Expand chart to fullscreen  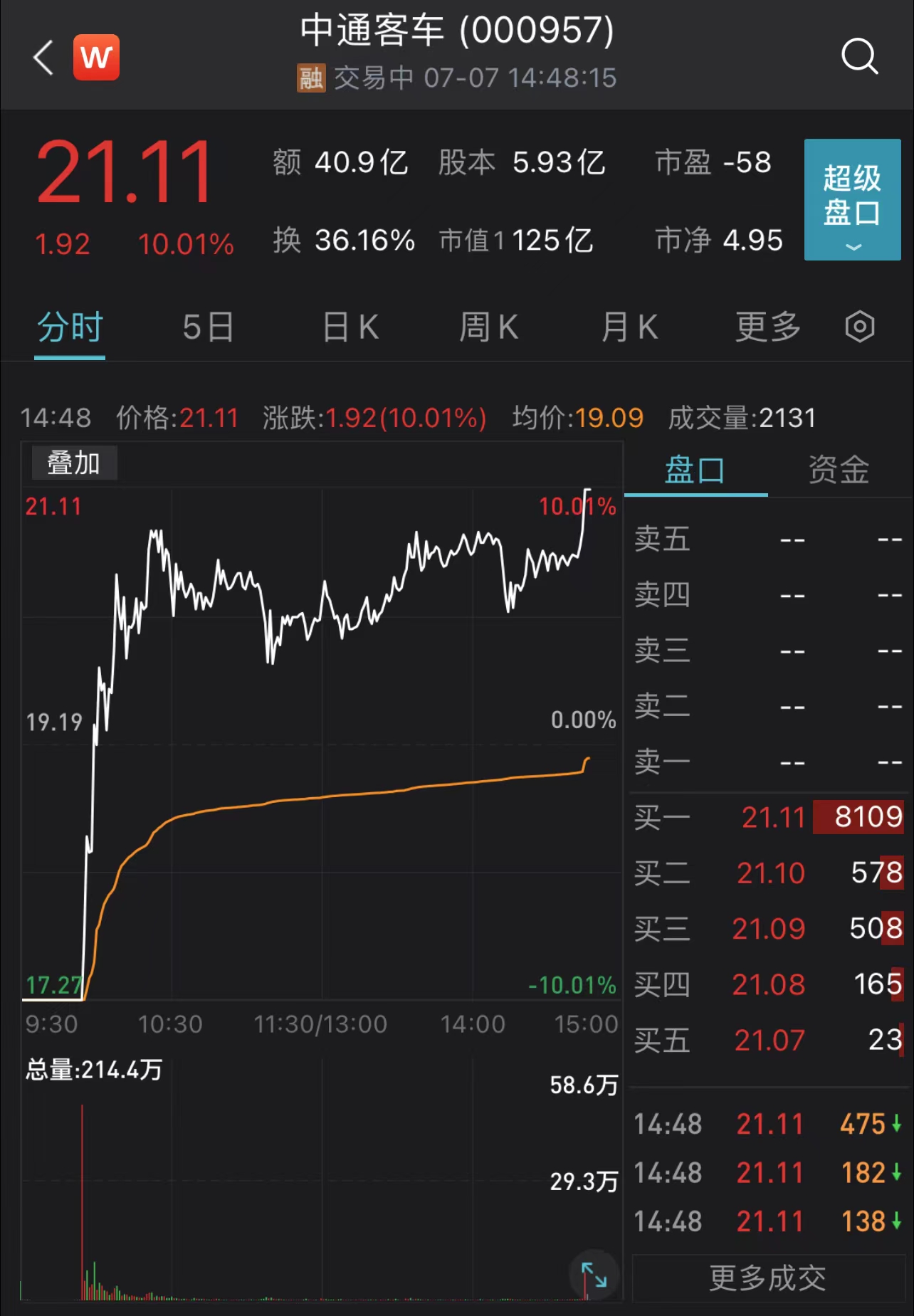594,1275
